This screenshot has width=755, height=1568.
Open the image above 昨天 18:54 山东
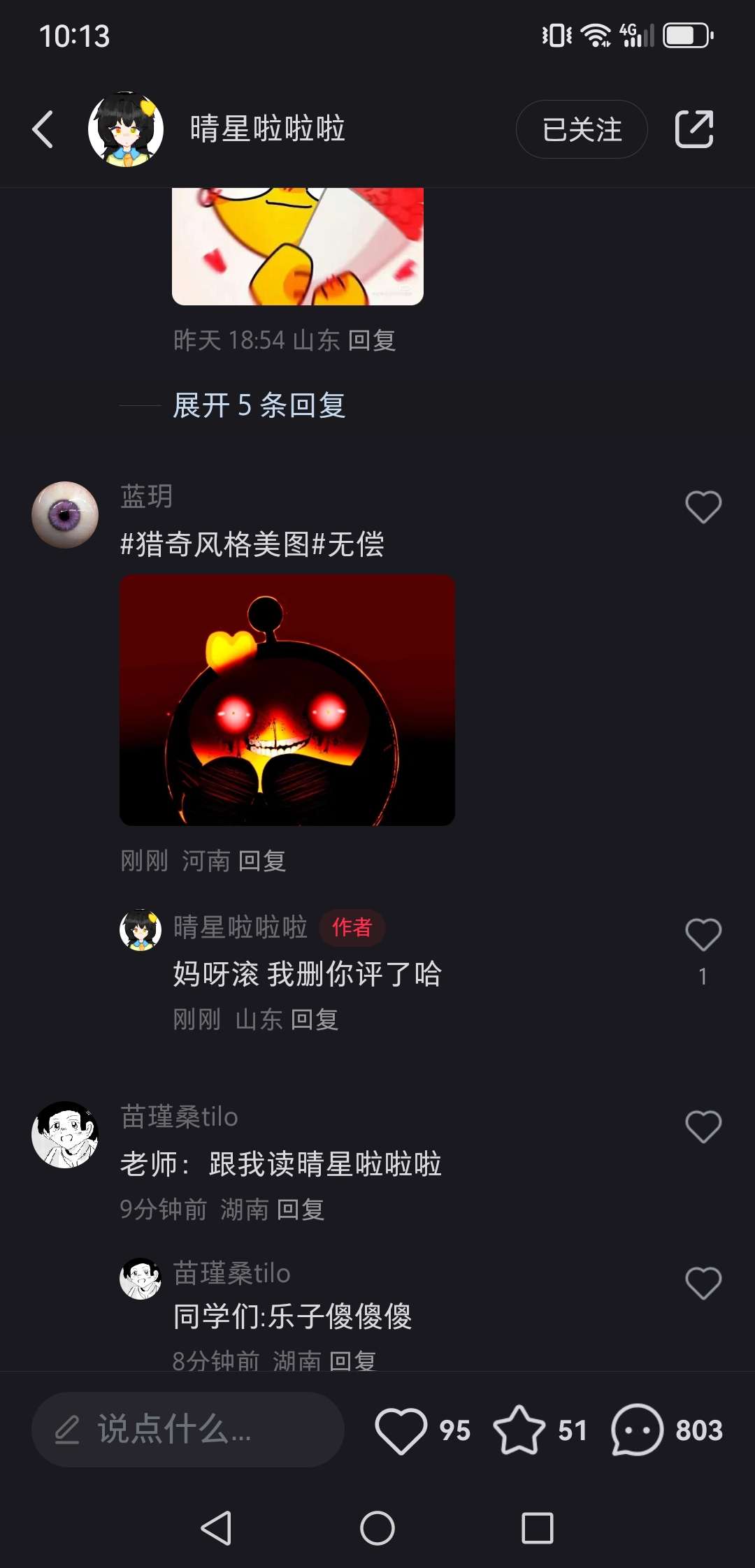coord(298,246)
